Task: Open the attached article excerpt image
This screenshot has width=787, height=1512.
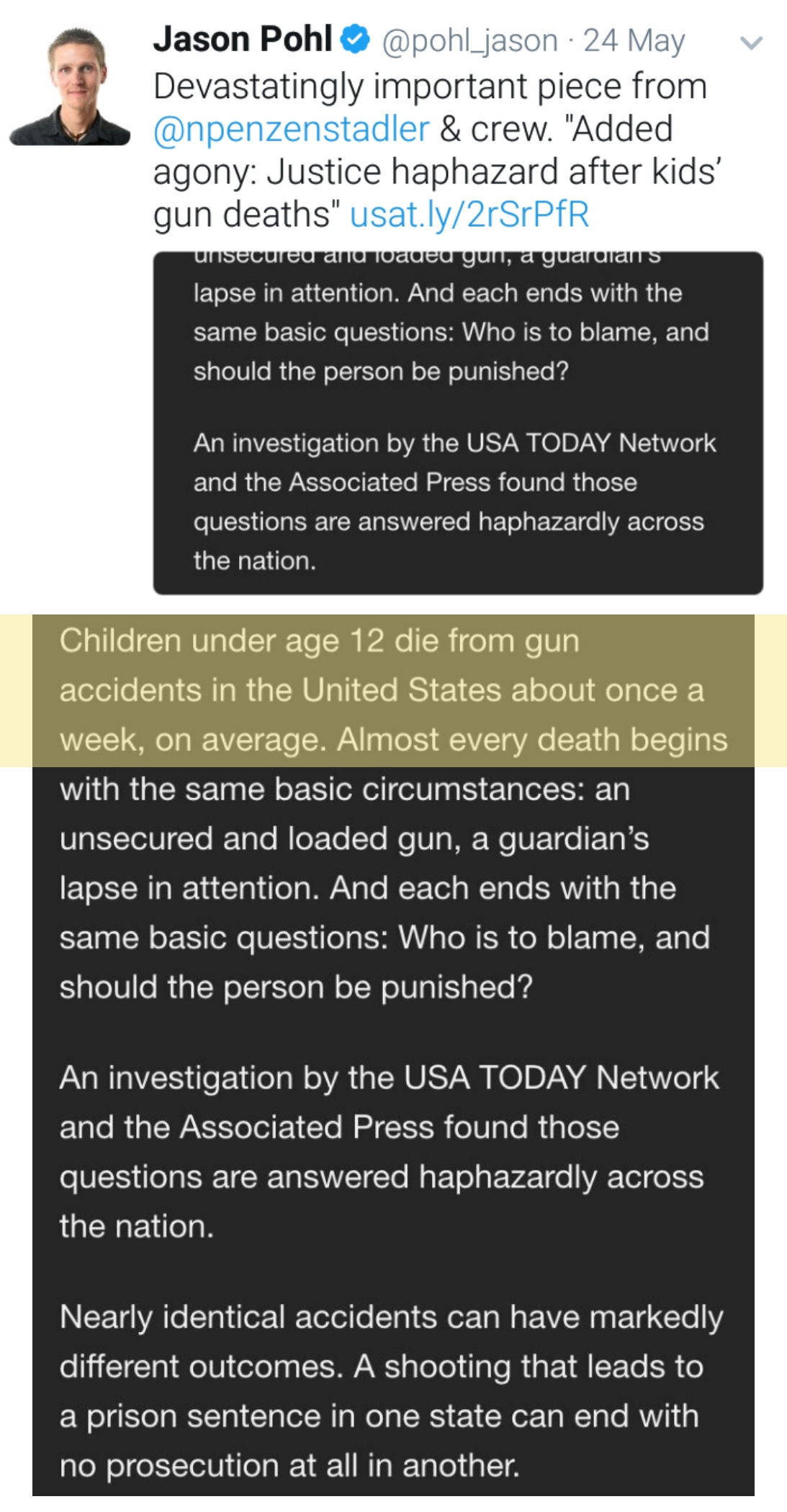Action: [x=458, y=423]
